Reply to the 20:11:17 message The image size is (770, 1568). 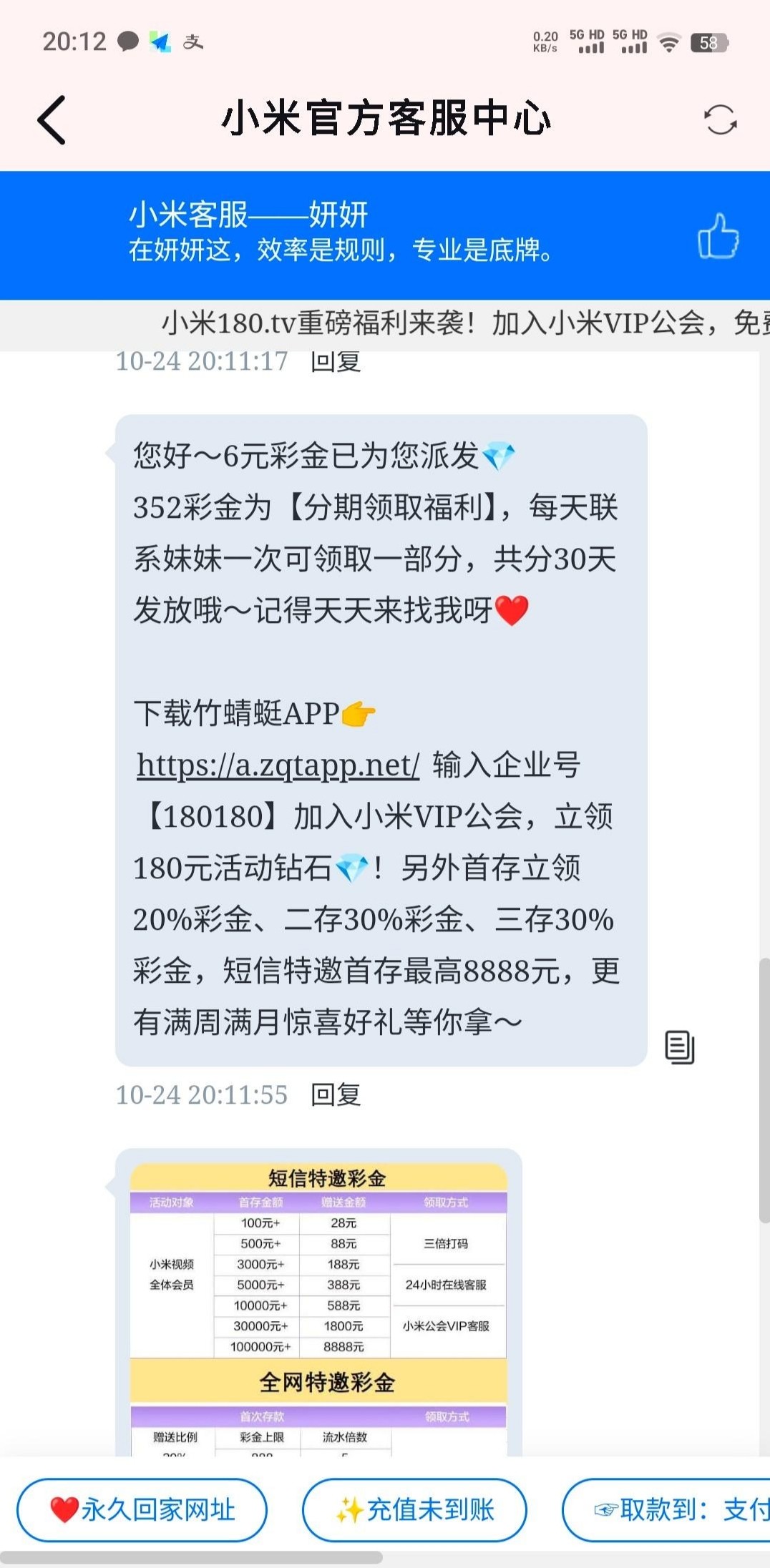coord(336,362)
